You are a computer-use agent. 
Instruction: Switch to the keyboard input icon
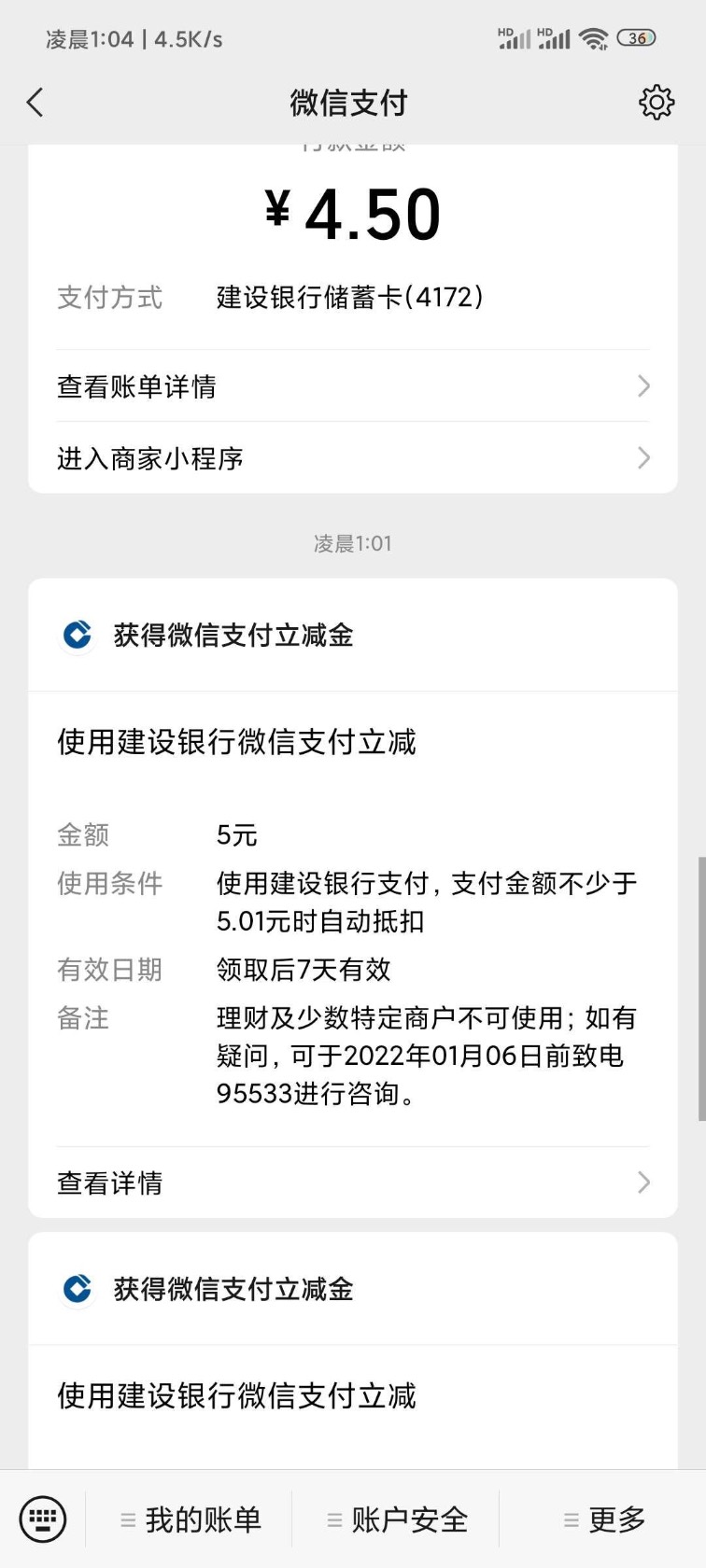coord(43,1519)
